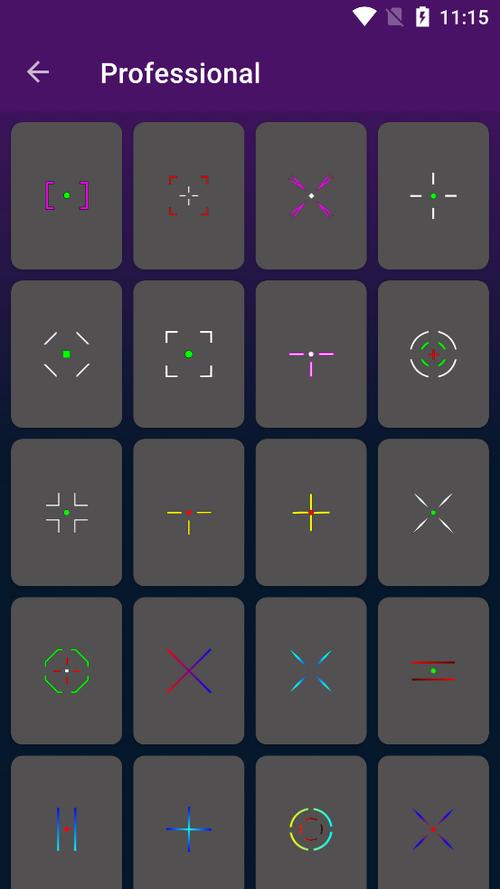Select the white dashed cross with green dot
The height and width of the screenshot is (889, 500).
tap(434, 196)
